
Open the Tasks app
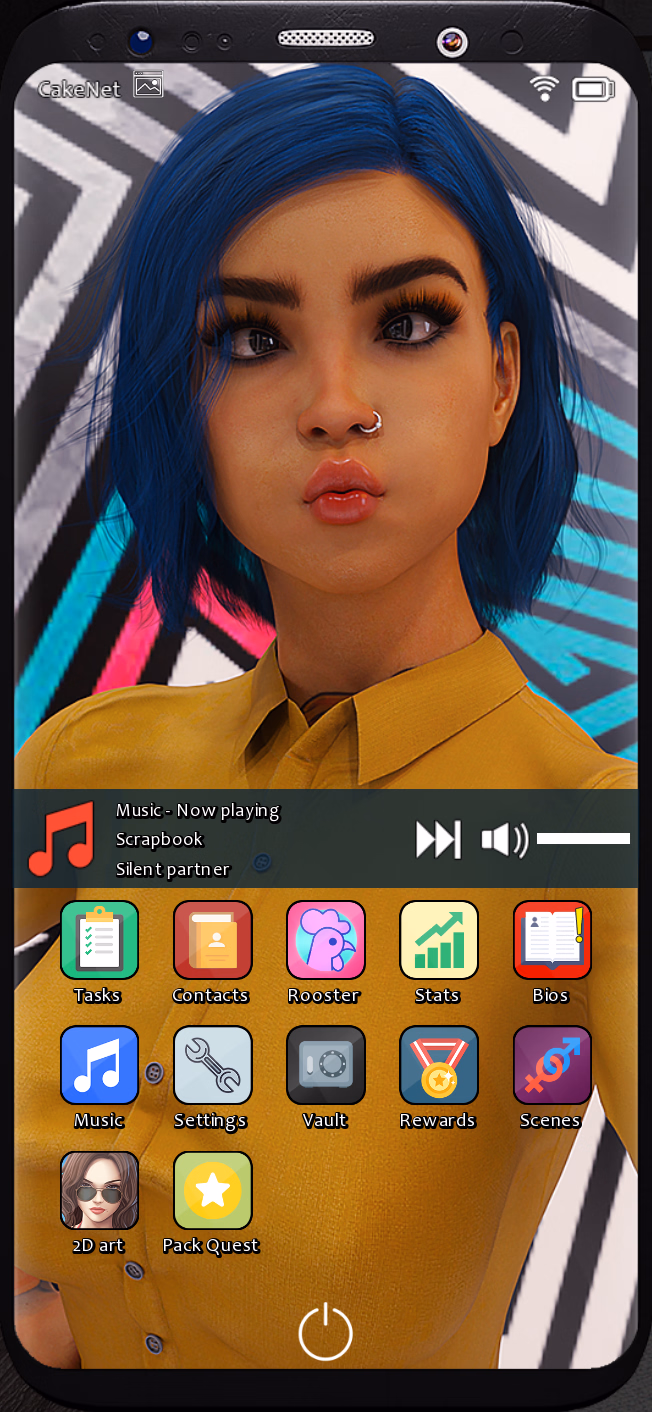tap(99, 940)
